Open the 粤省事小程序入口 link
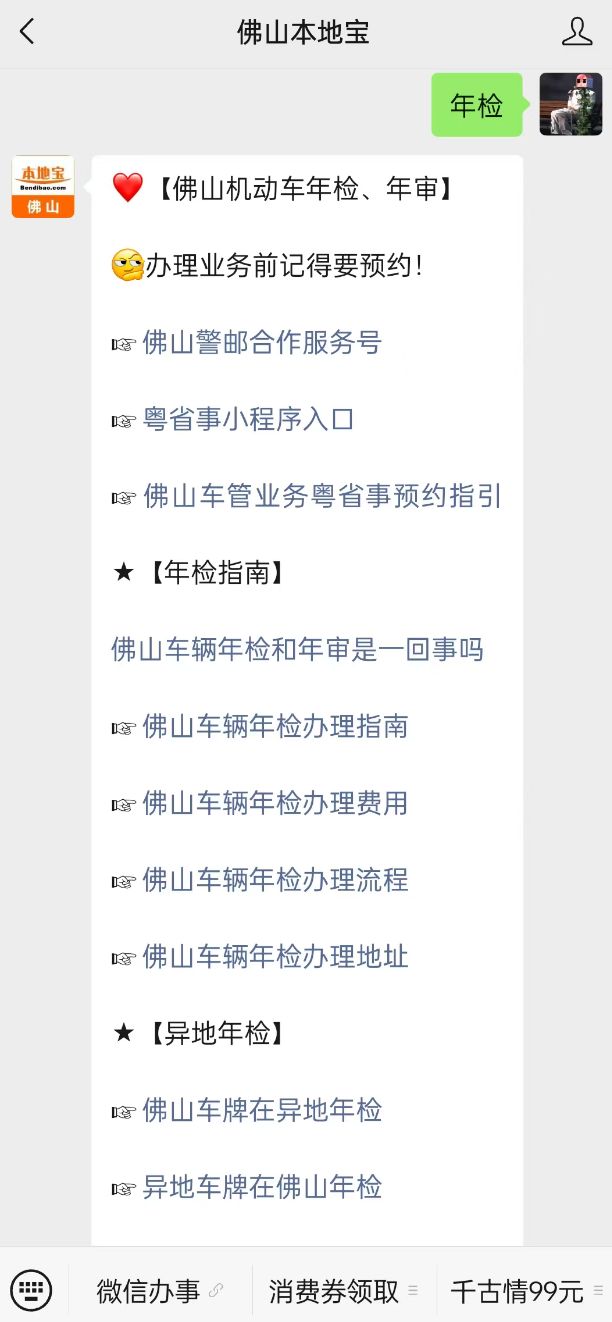This screenshot has width=612, height=1322. click(x=248, y=420)
